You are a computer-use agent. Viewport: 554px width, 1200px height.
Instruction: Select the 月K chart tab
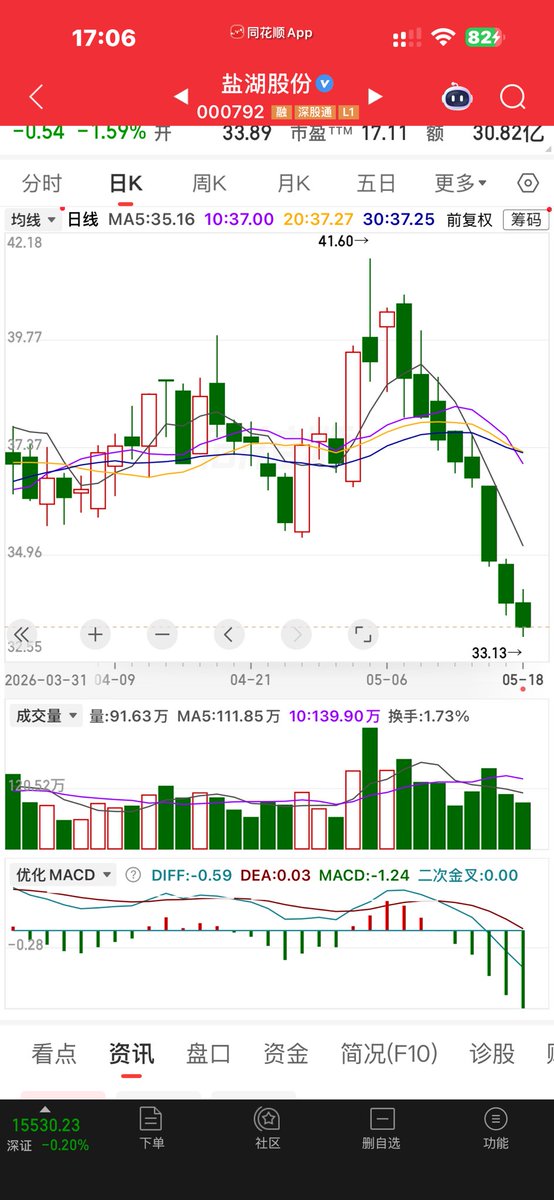(293, 183)
